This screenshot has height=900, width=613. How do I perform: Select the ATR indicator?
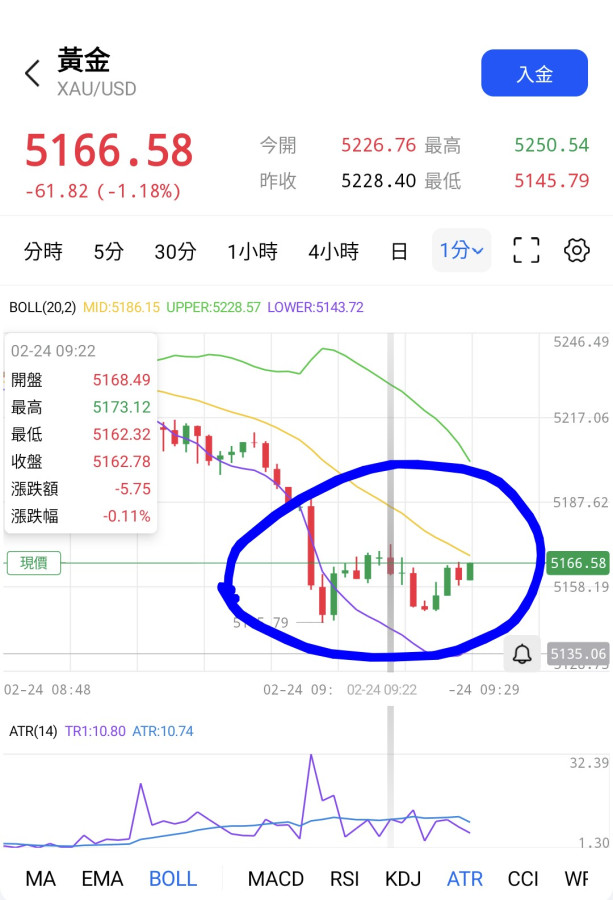pos(464,879)
